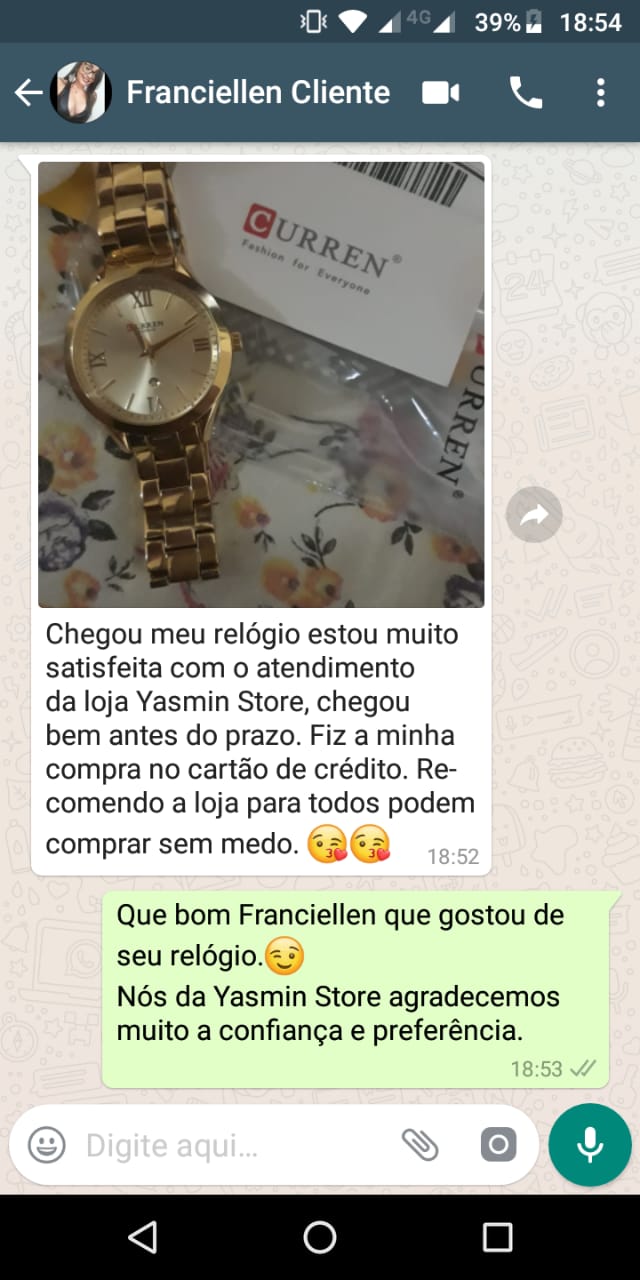The width and height of the screenshot is (640, 1280).
Task: Open the camera from the message bar
Action: pos(498,1145)
